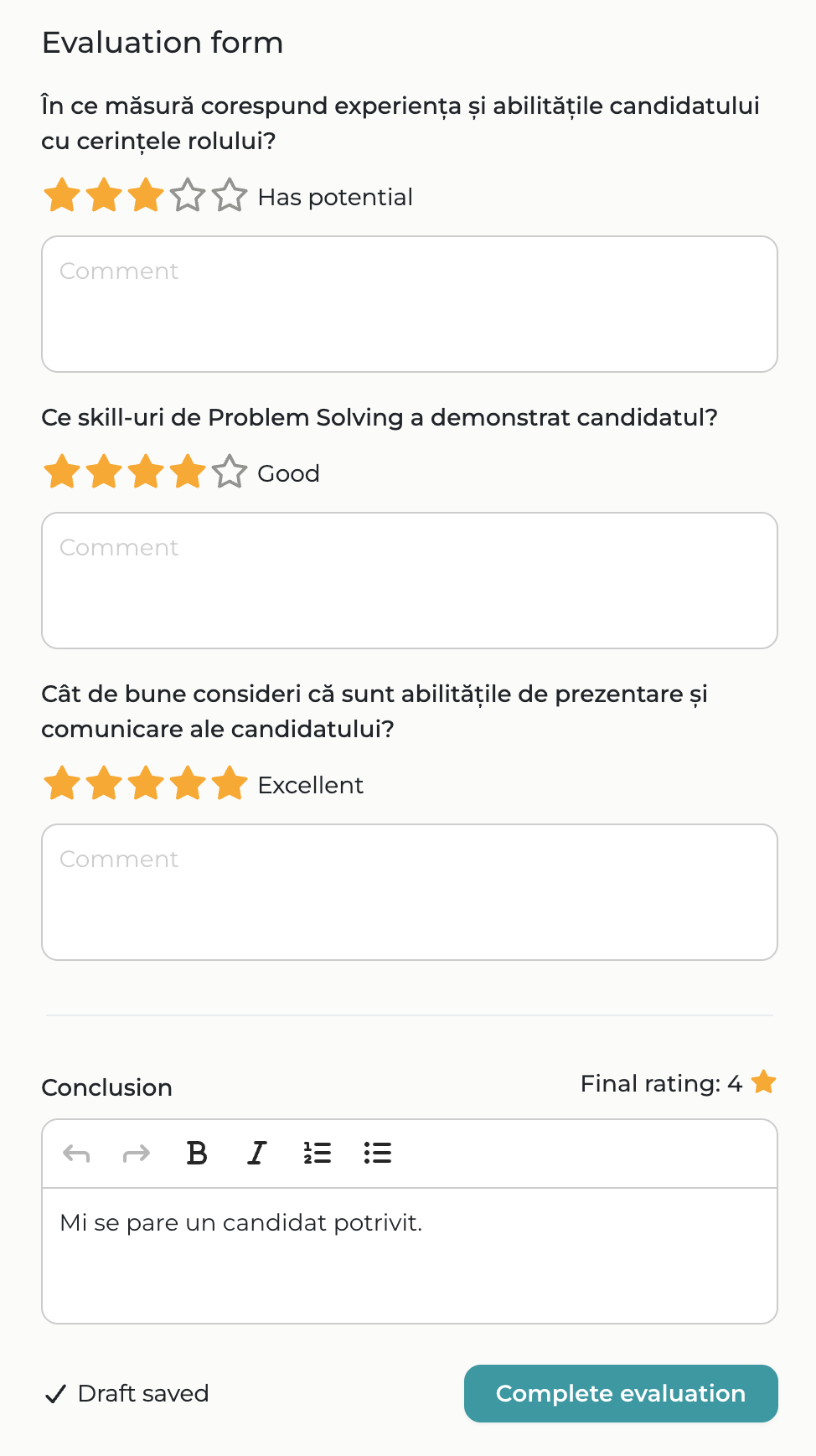The height and width of the screenshot is (1456, 816).
Task: Undo changes in the conclusion editor
Action: pos(76,1154)
